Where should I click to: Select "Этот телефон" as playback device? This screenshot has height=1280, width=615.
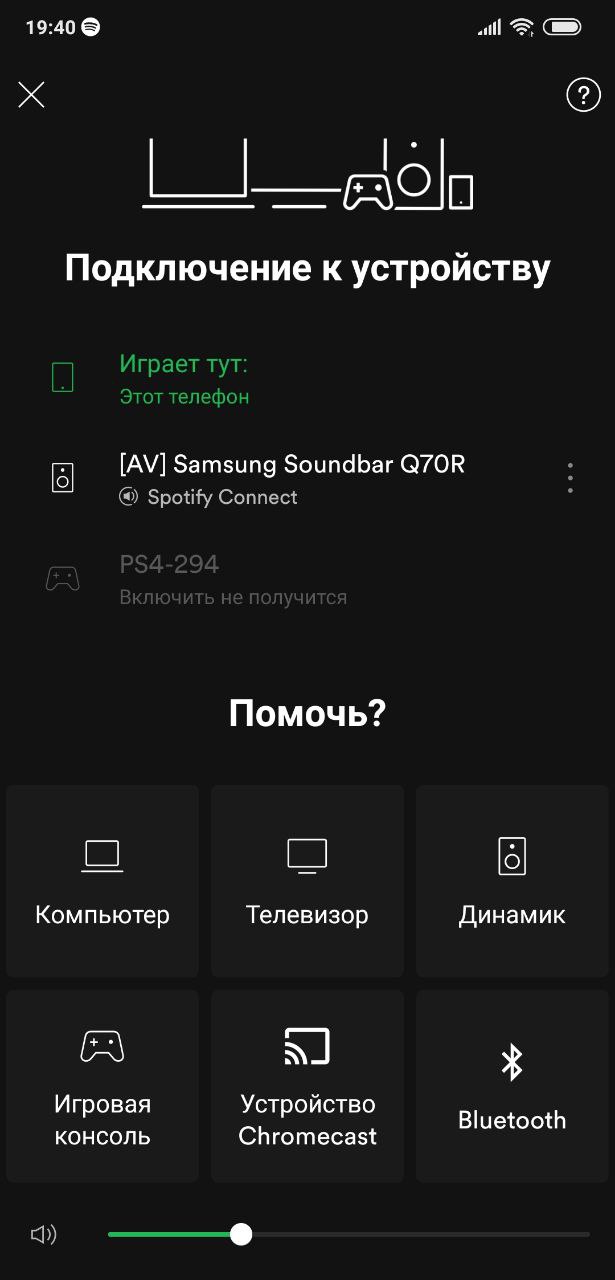click(x=307, y=379)
